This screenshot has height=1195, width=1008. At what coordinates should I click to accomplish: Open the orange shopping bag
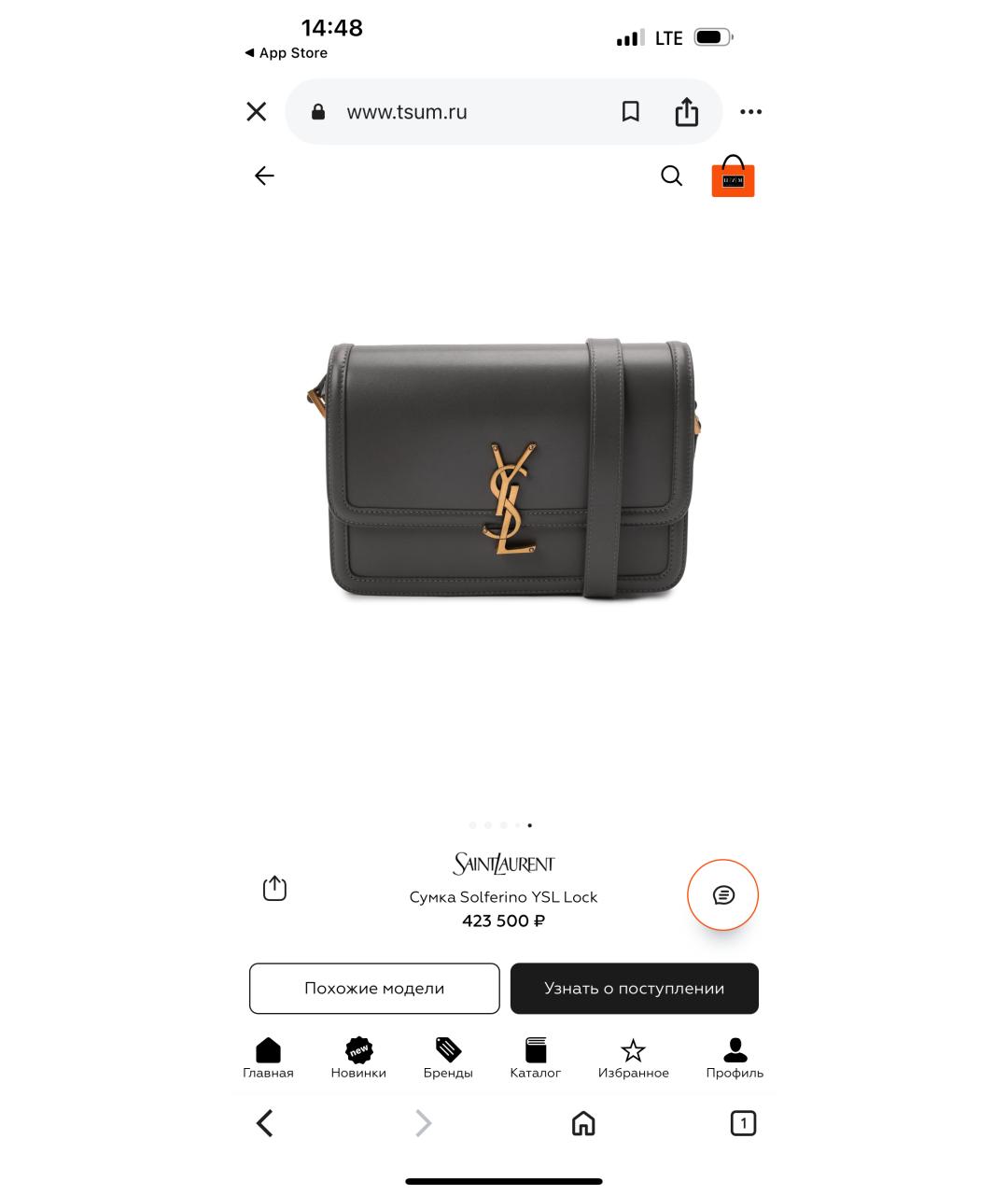(x=733, y=176)
